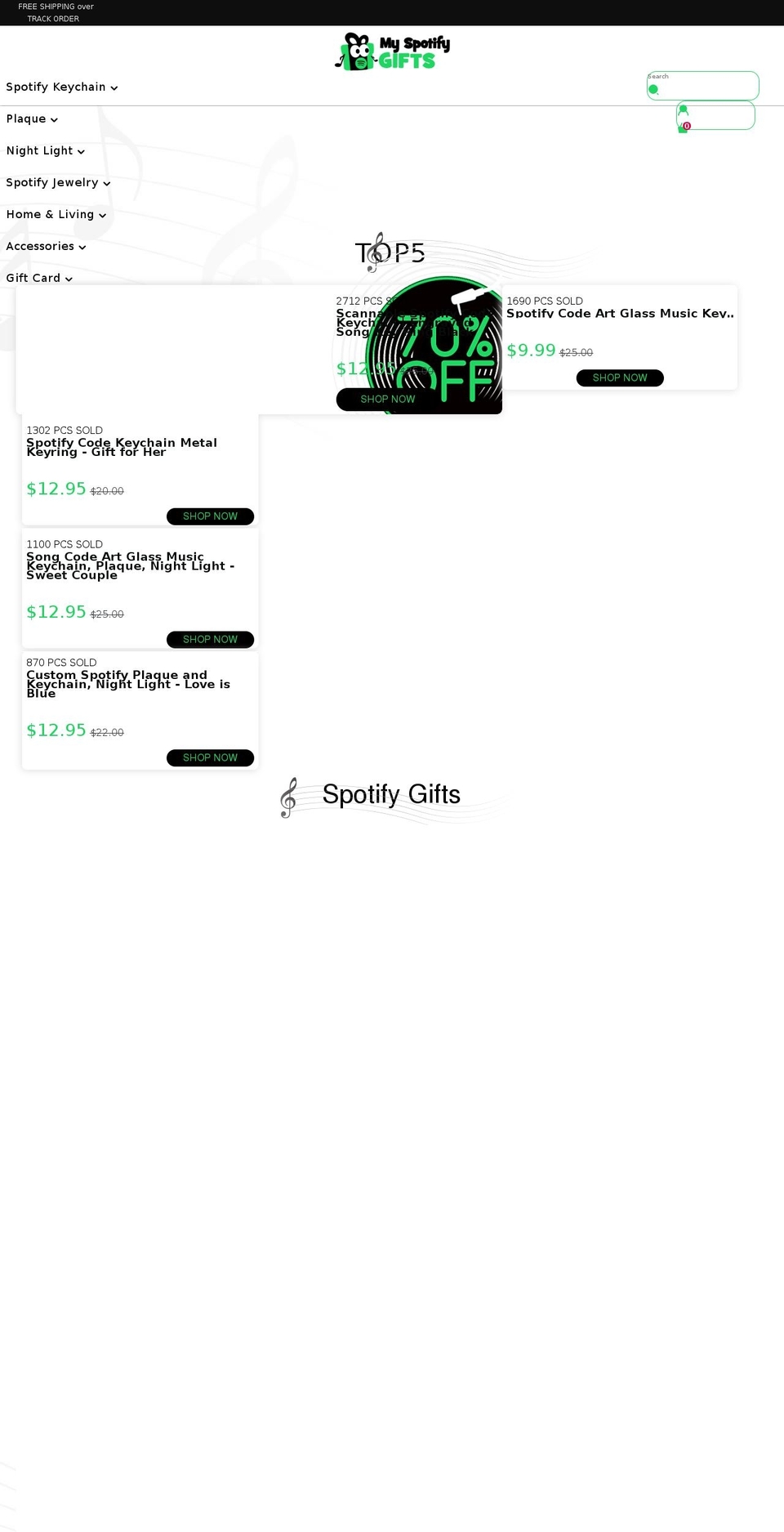Open the shopping cart bag icon

point(680,130)
